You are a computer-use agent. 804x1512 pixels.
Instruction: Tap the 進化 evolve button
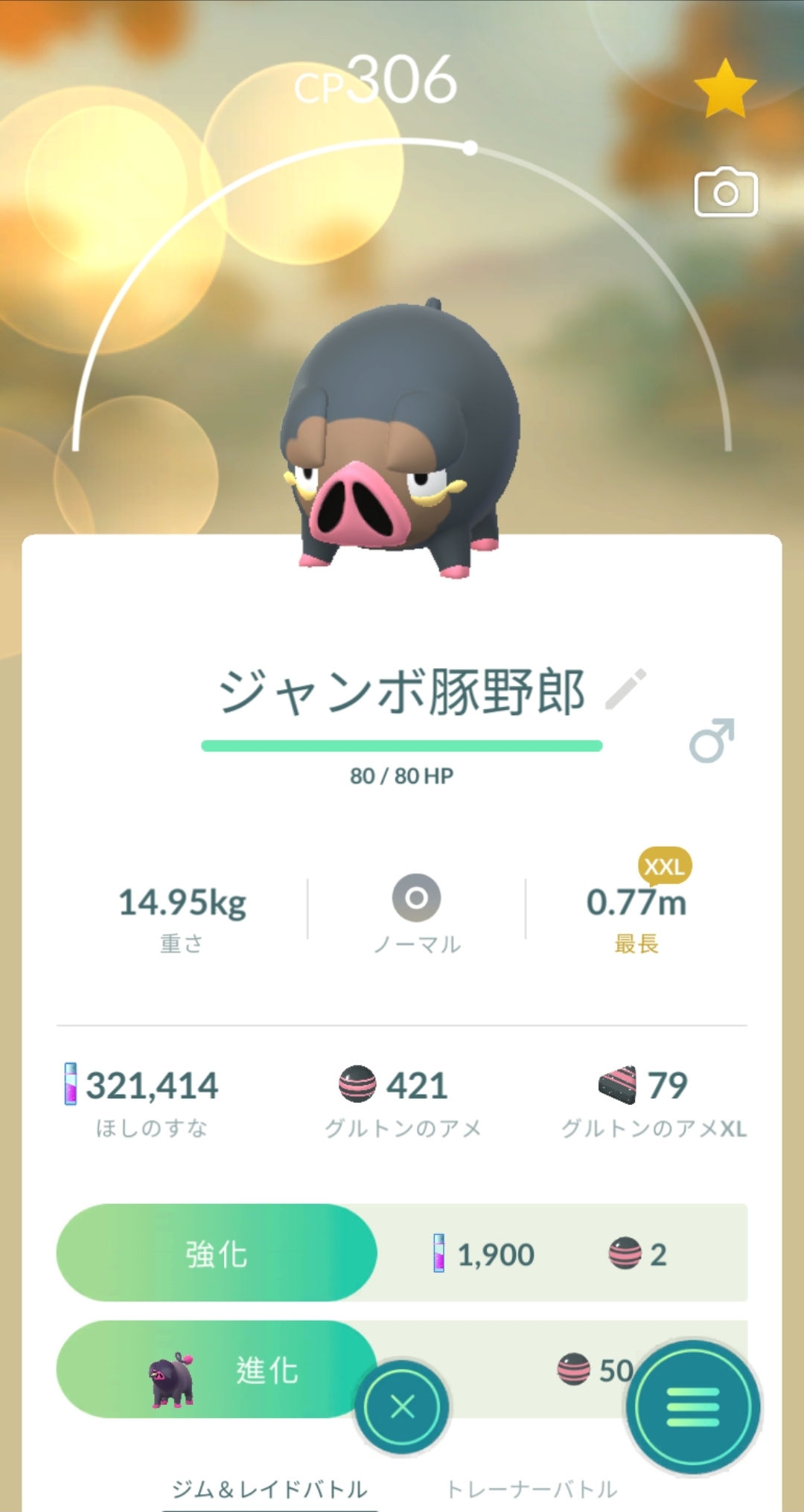coord(217,1369)
